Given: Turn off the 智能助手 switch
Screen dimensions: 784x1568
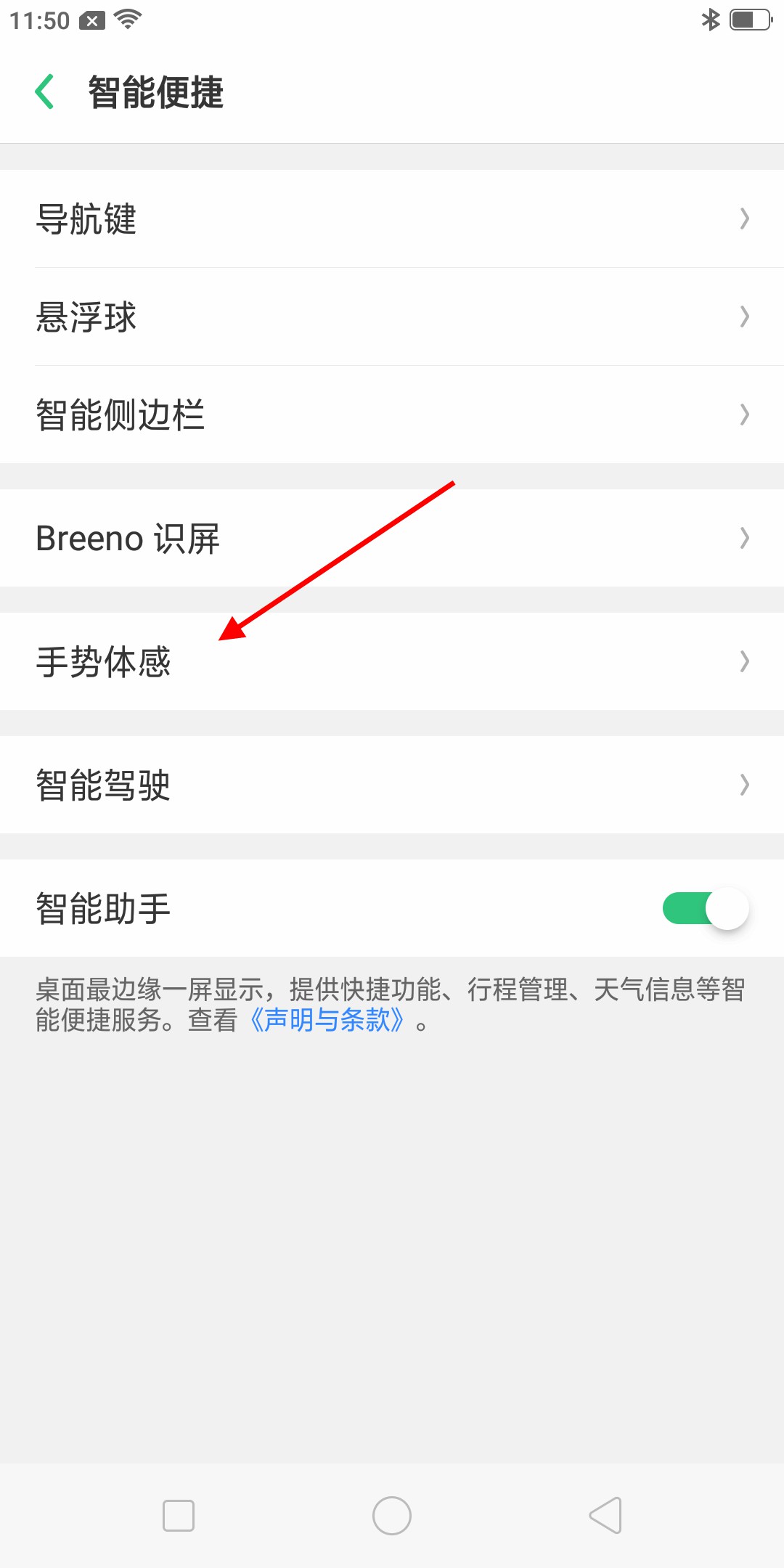Looking at the screenshot, I should point(705,908).
